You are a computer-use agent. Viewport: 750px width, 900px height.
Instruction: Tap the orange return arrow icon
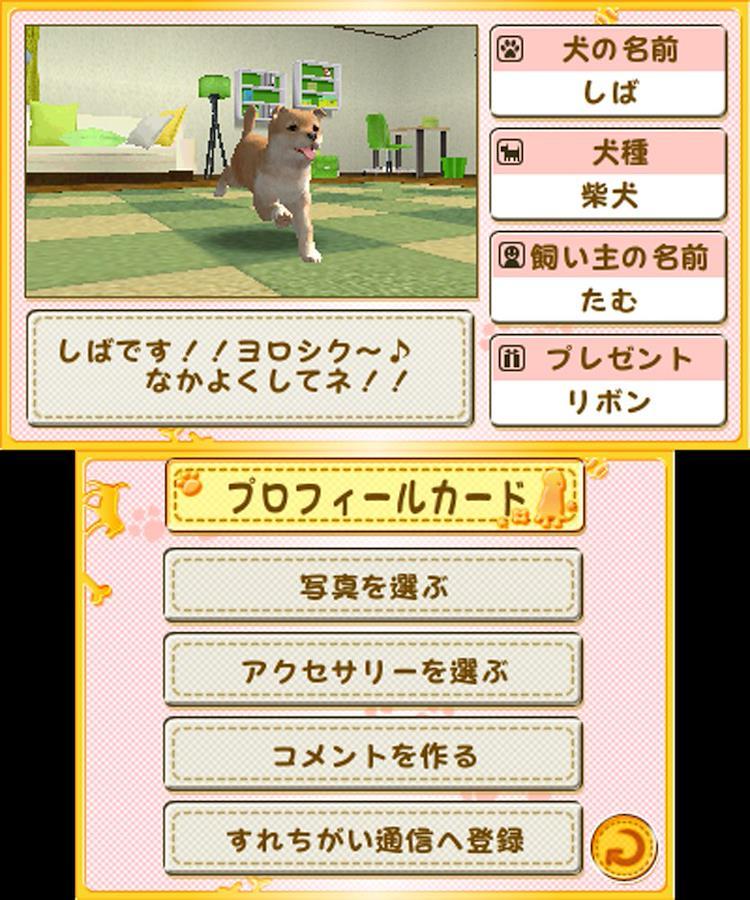click(x=624, y=848)
